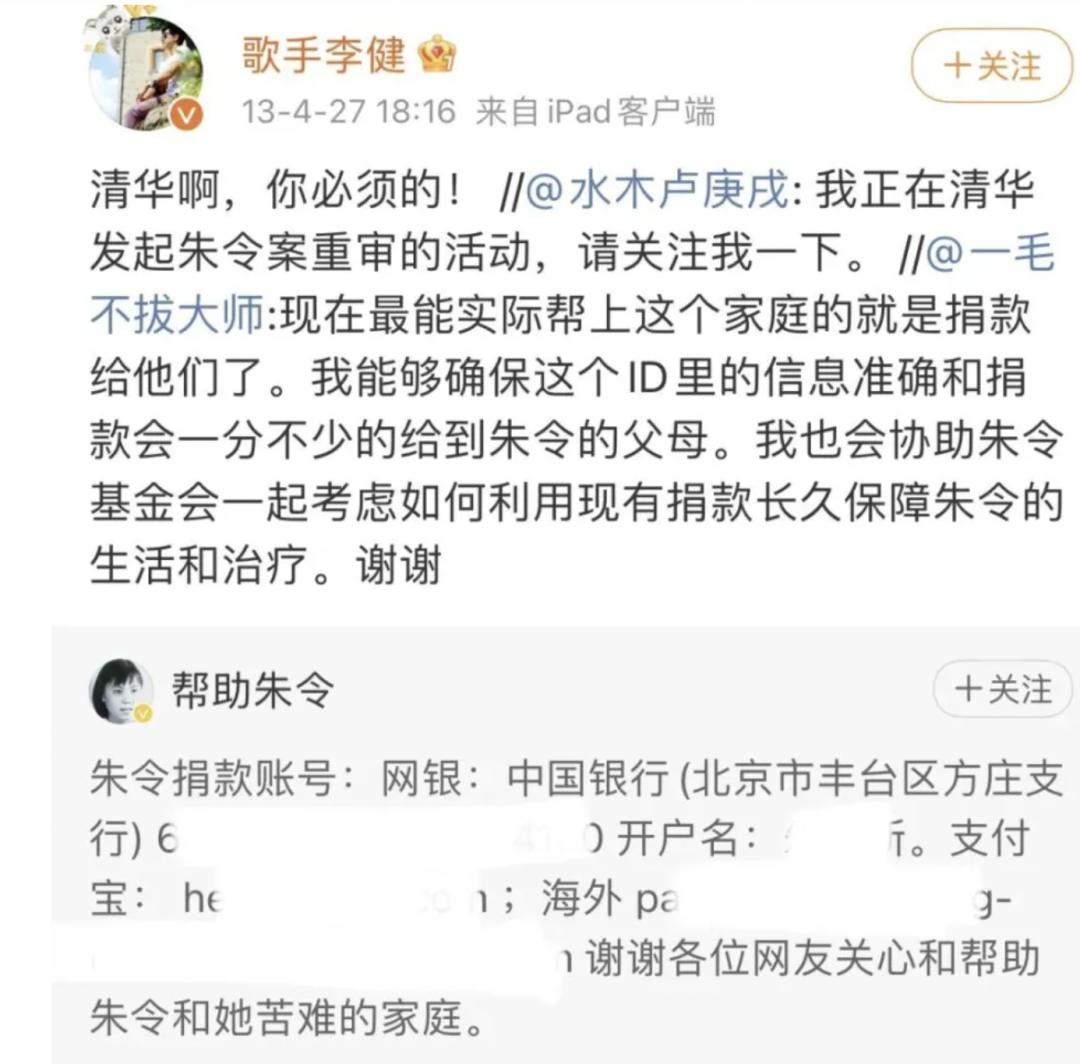Open the @水木卢庚戌 mention

click(658, 191)
